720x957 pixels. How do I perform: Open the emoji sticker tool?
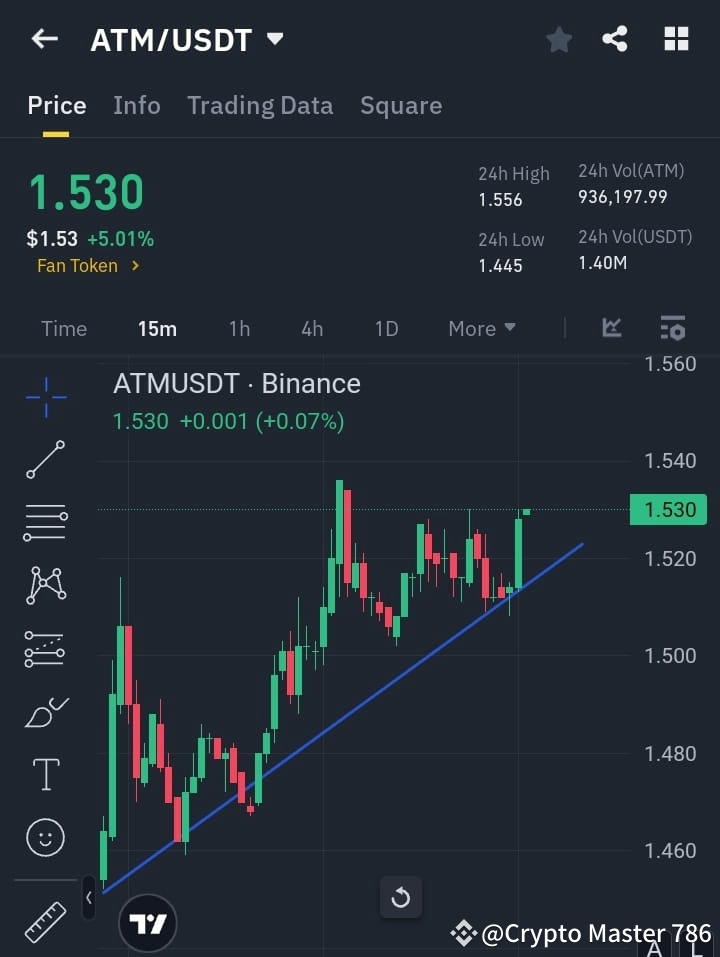point(44,838)
